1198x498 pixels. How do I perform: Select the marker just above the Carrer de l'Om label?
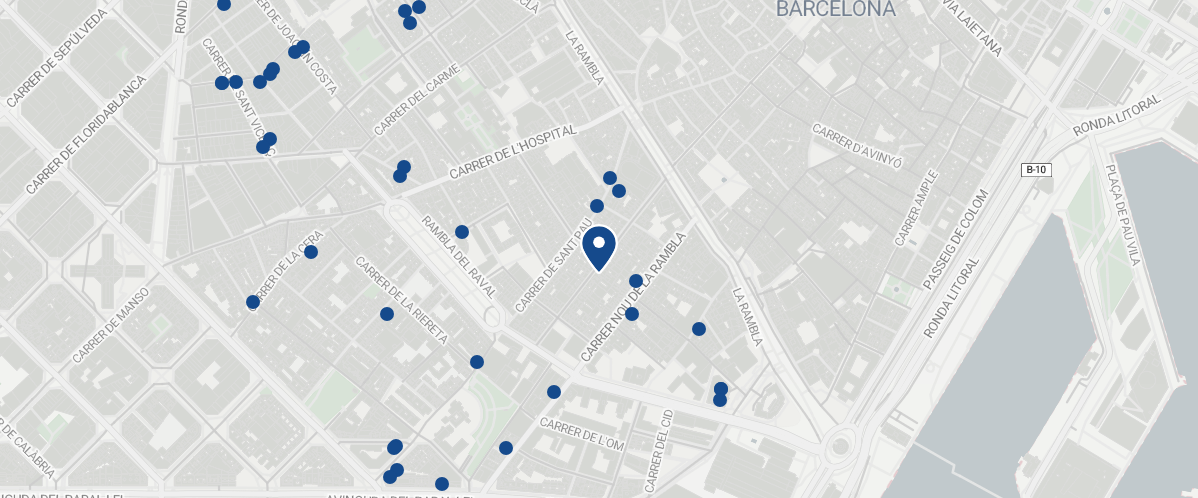pyautogui.click(x=554, y=392)
